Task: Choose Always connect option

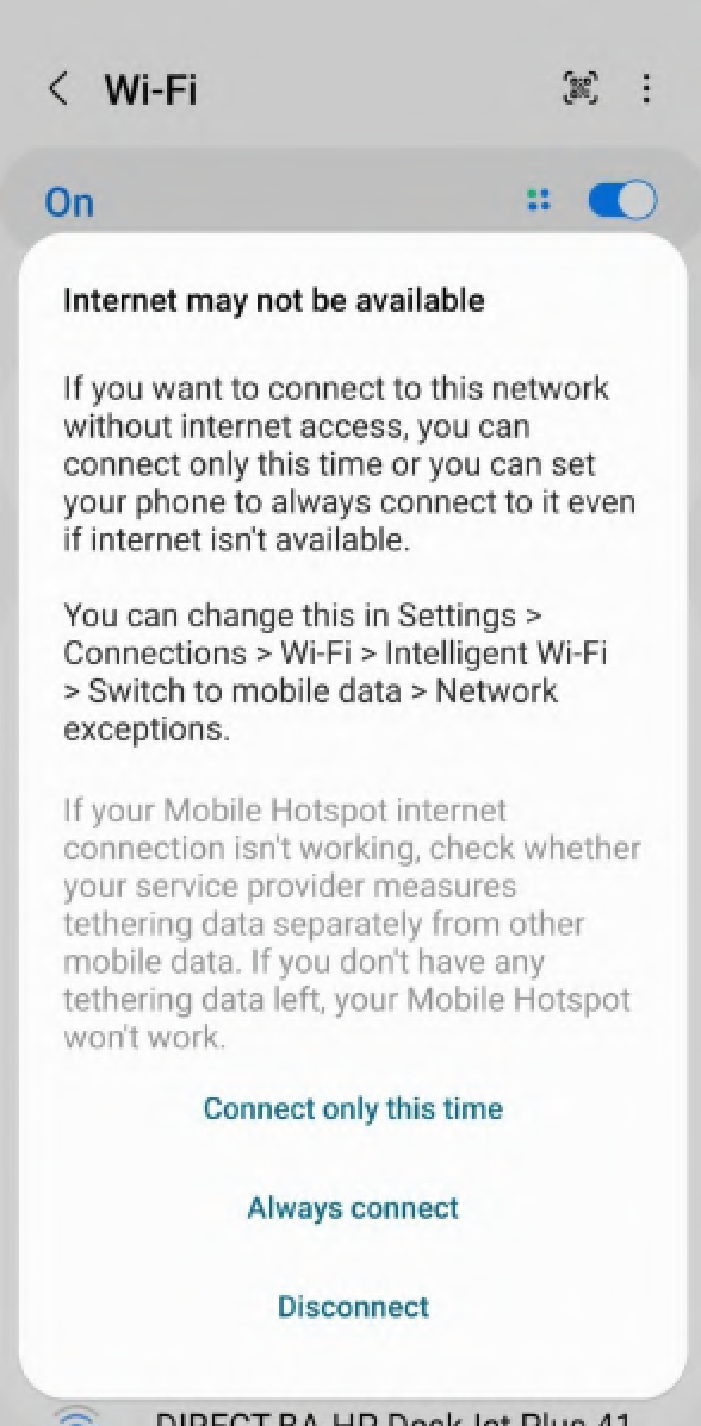Action: coord(352,1207)
